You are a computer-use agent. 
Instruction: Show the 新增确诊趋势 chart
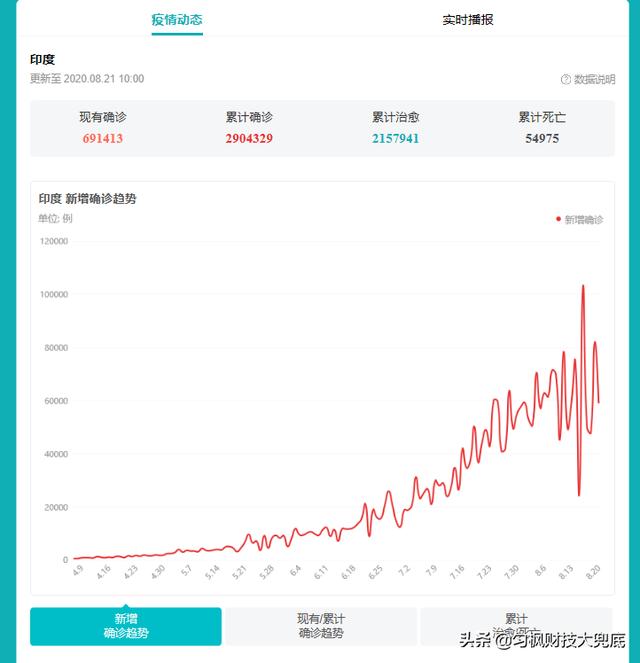click(x=126, y=626)
